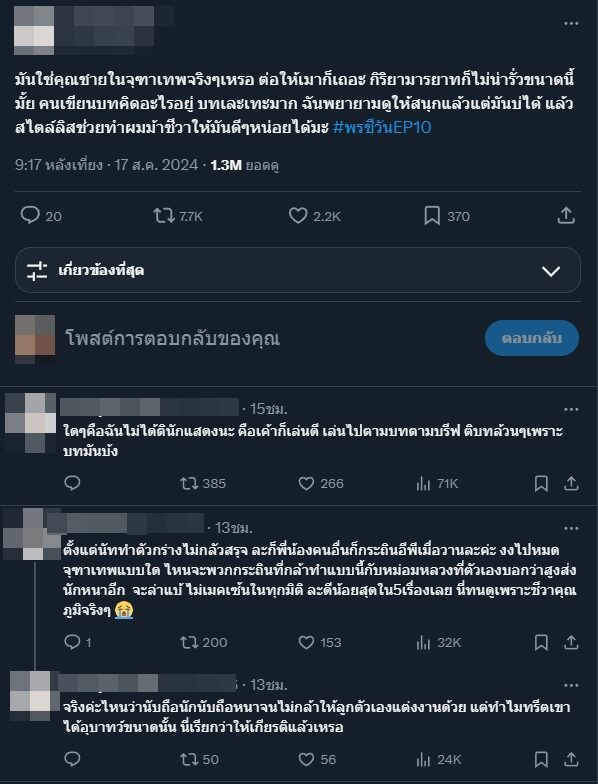Reply to the main post with 20 comments
598x784 pixels.
coord(41,216)
